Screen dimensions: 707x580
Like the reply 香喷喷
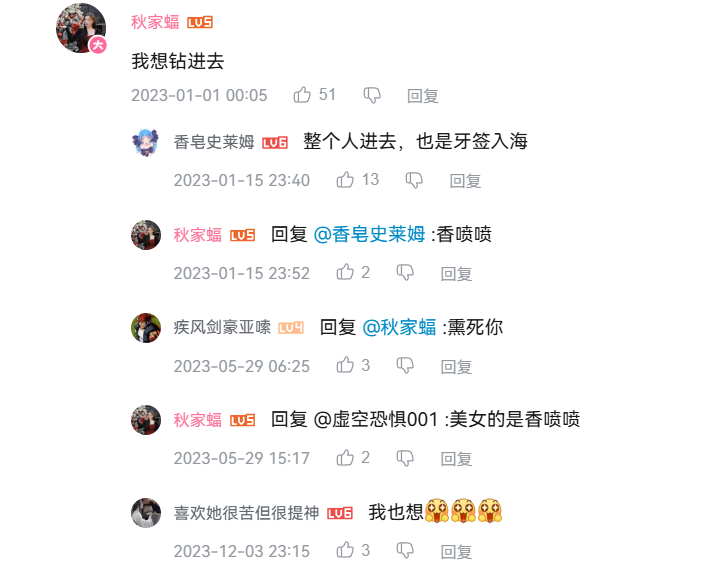[346, 272]
